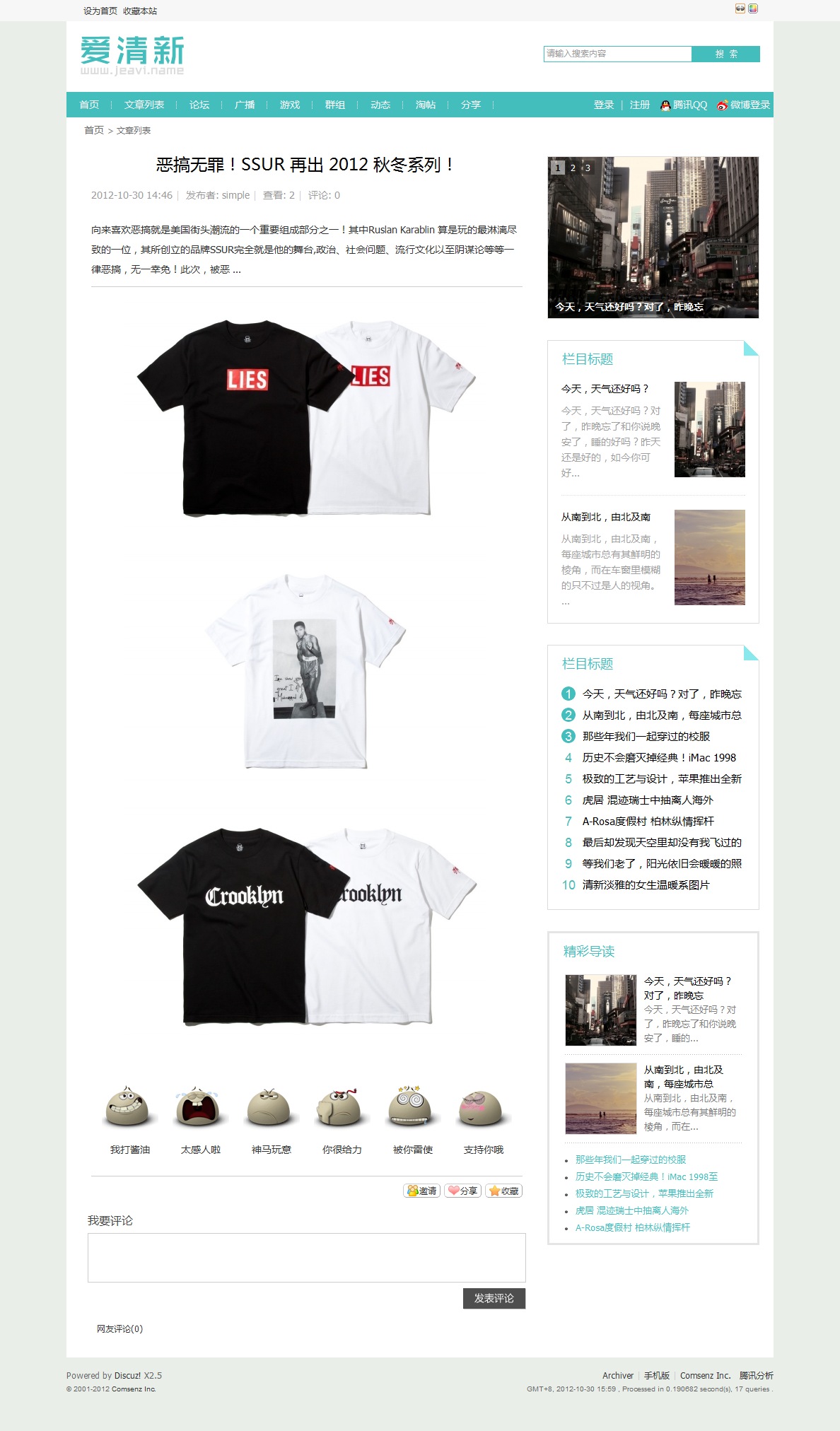Add article to 收藏 favorites
Image resolution: width=840 pixels, height=1431 pixels.
504,1191
